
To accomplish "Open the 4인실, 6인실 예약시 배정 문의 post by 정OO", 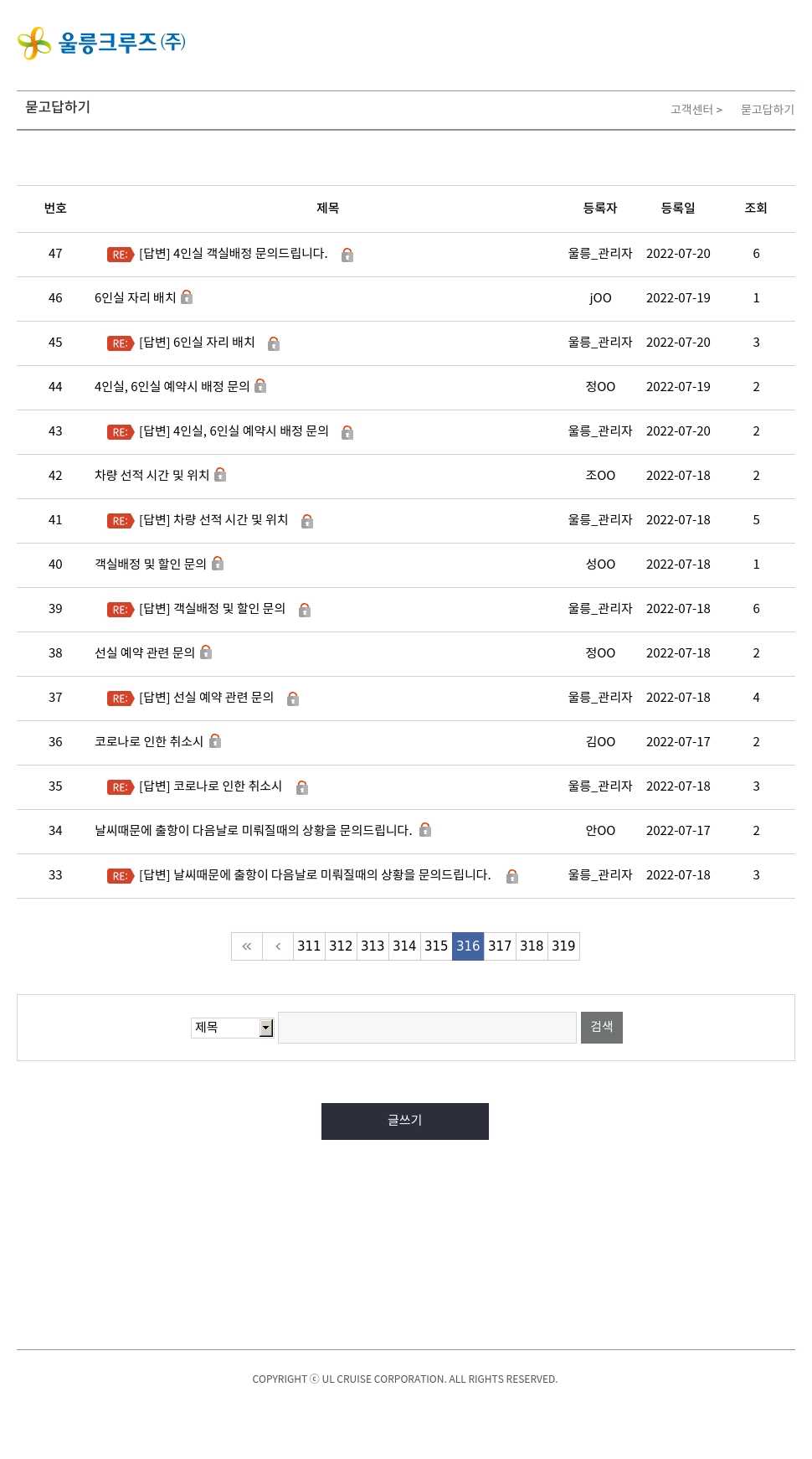I will tap(172, 387).
